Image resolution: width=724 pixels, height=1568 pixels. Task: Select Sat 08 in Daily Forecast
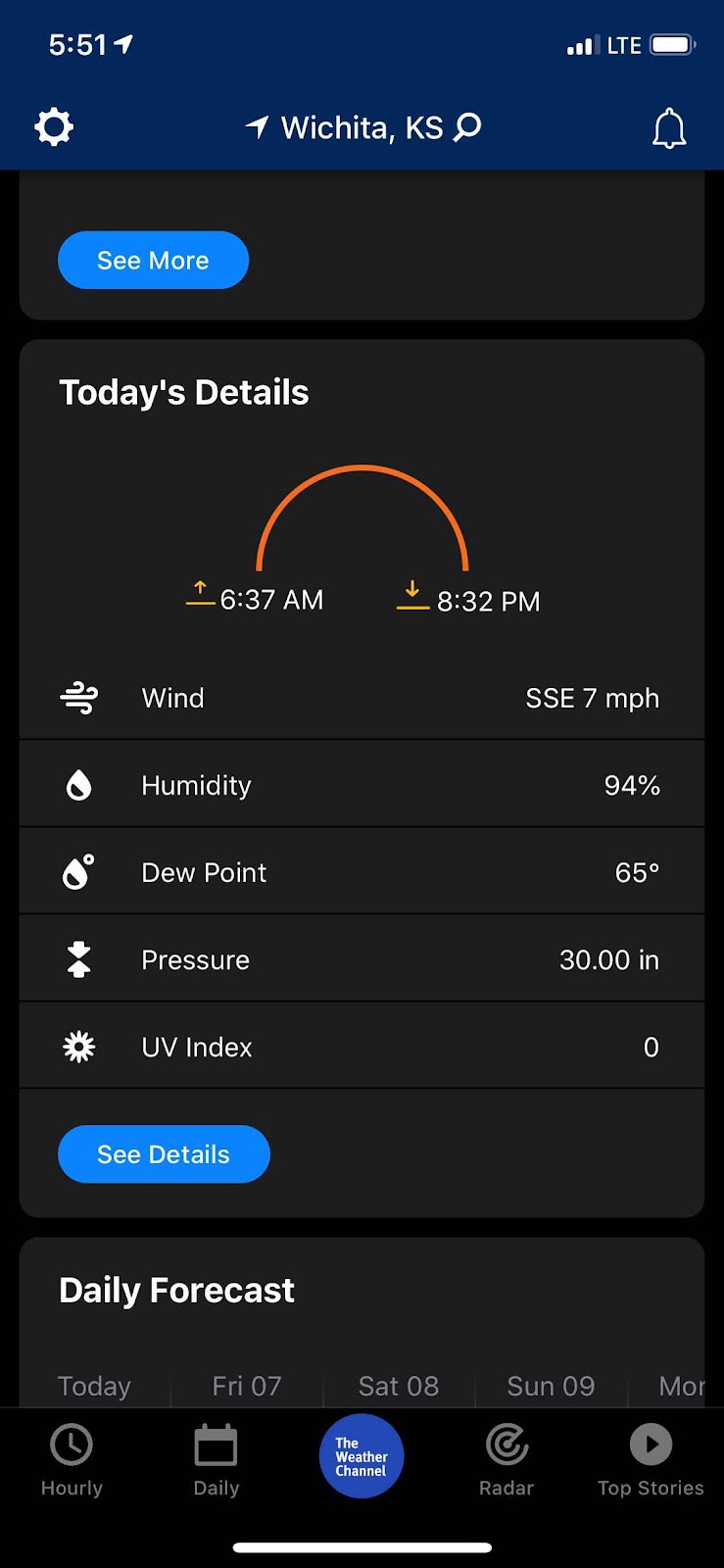coord(399,1386)
